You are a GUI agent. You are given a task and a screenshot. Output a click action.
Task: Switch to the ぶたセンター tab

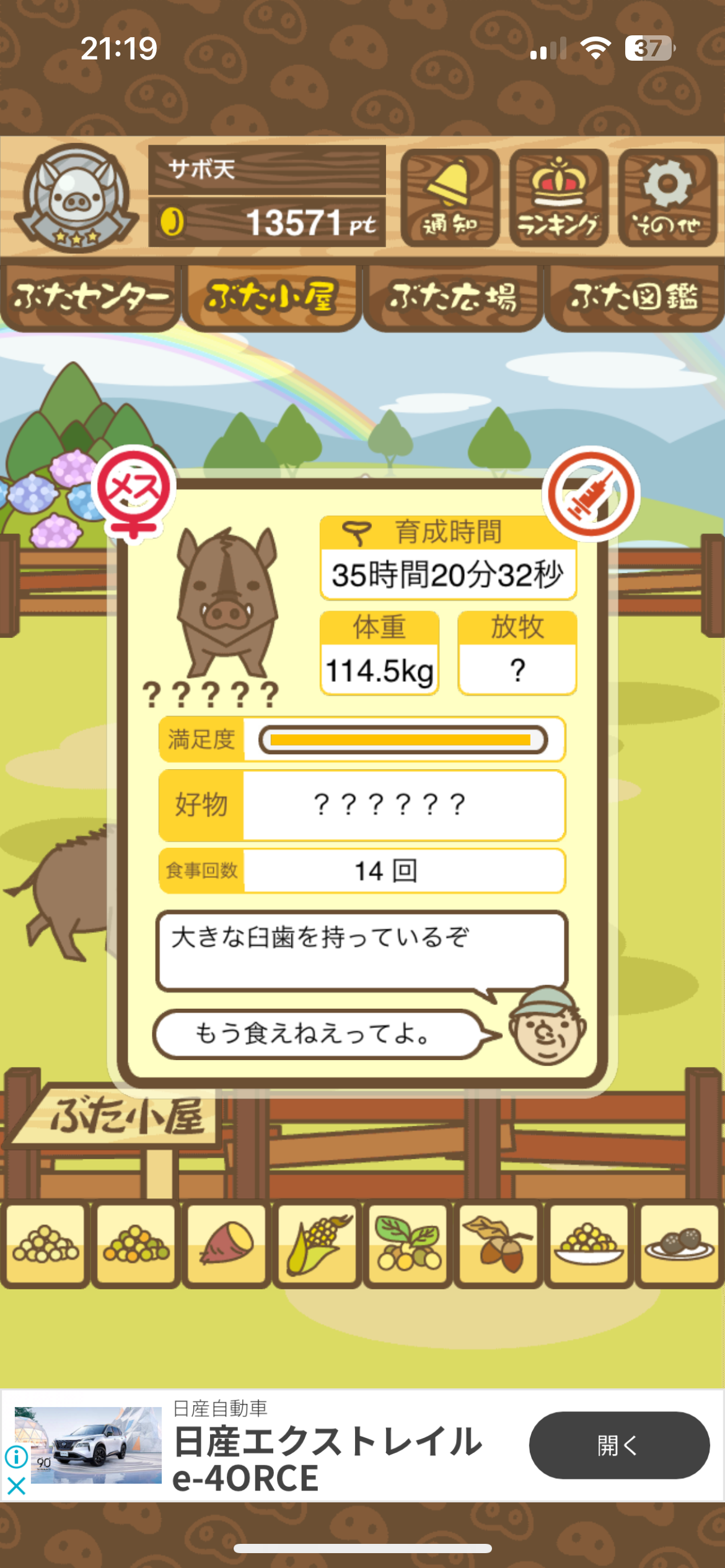click(90, 298)
